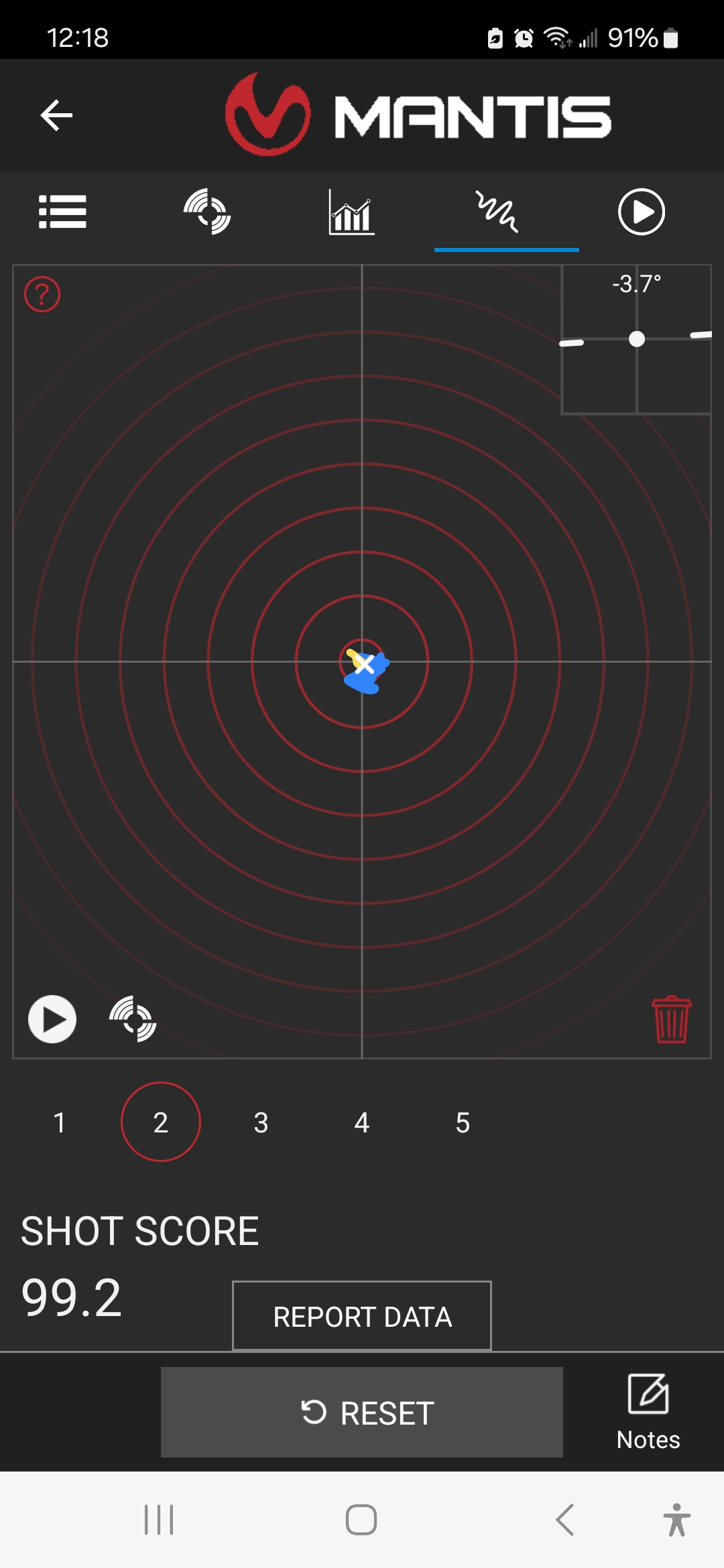Tap the REPORT DATA button
The height and width of the screenshot is (1568, 724).
(362, 1316)
